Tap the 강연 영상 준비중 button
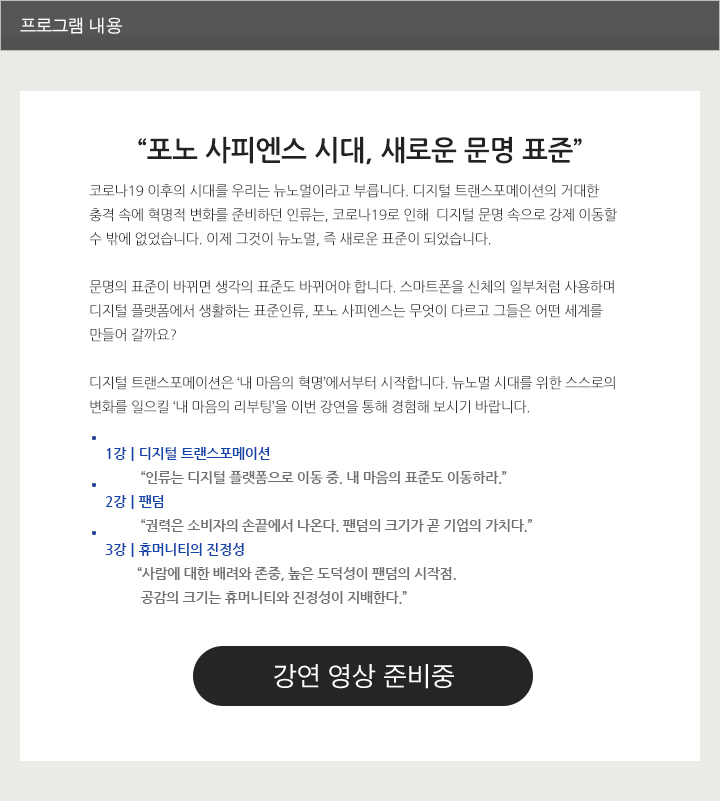The width and height of the screenshot is (720, 801). point(362,676)
